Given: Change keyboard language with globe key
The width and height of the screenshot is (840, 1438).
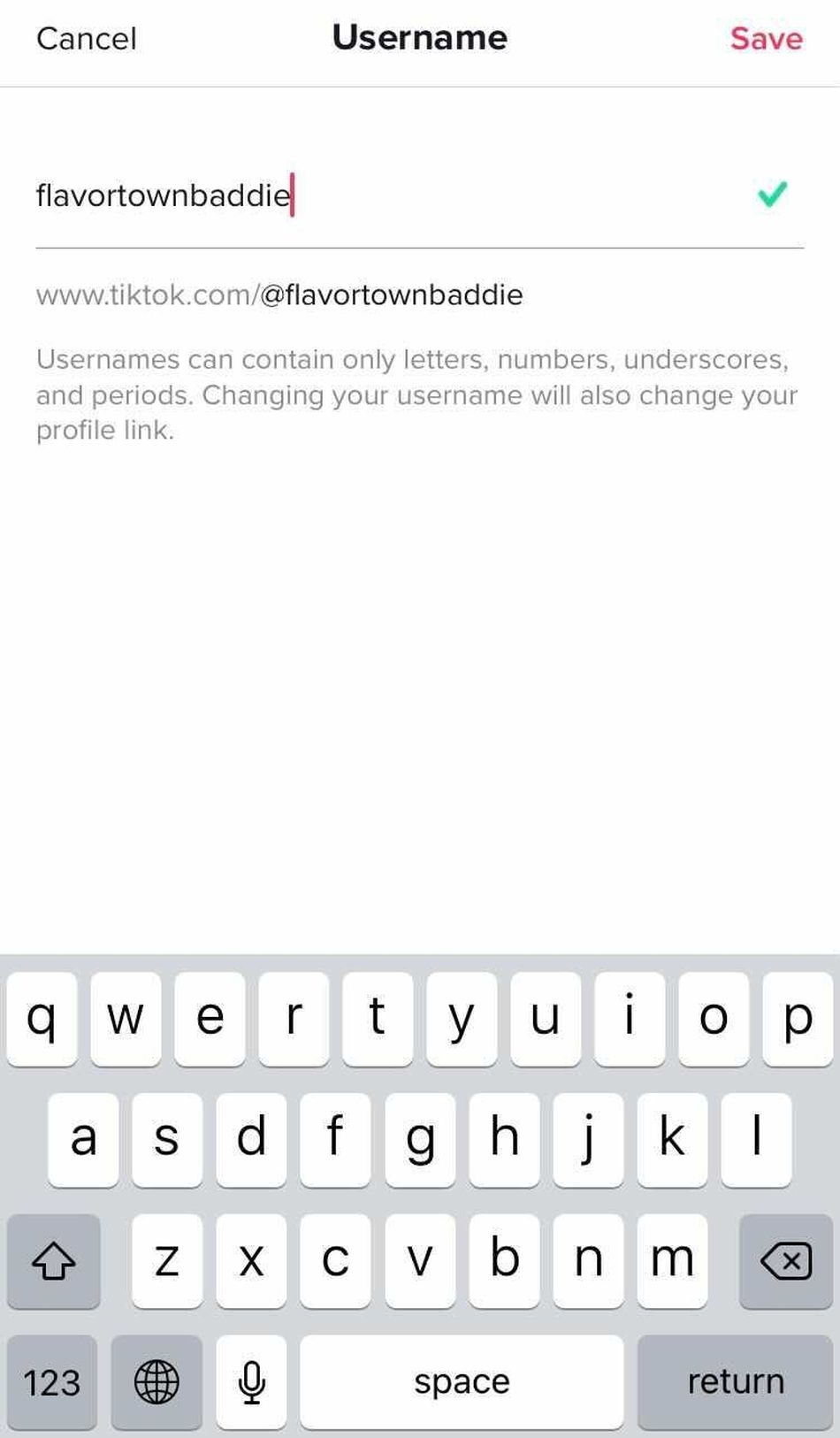Looking at the screenshot, I should (157, 1381).
